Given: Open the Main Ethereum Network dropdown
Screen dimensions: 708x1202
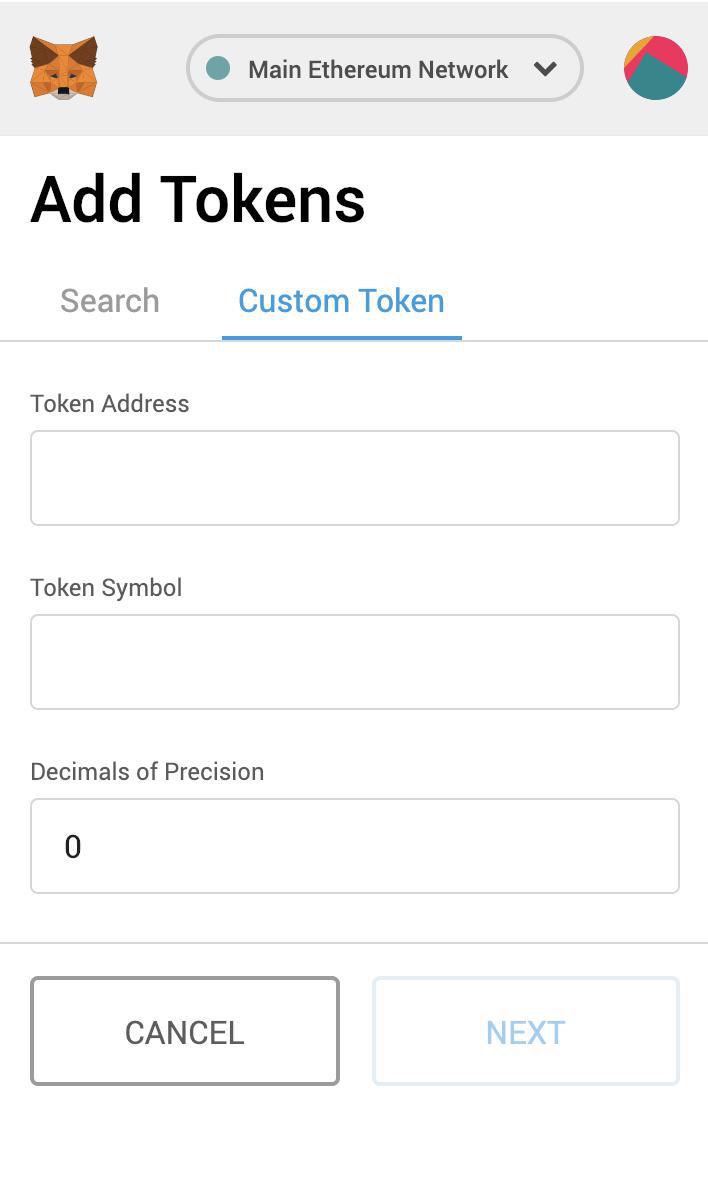Looking at the screenshot, I should click(x=385, y=69).
